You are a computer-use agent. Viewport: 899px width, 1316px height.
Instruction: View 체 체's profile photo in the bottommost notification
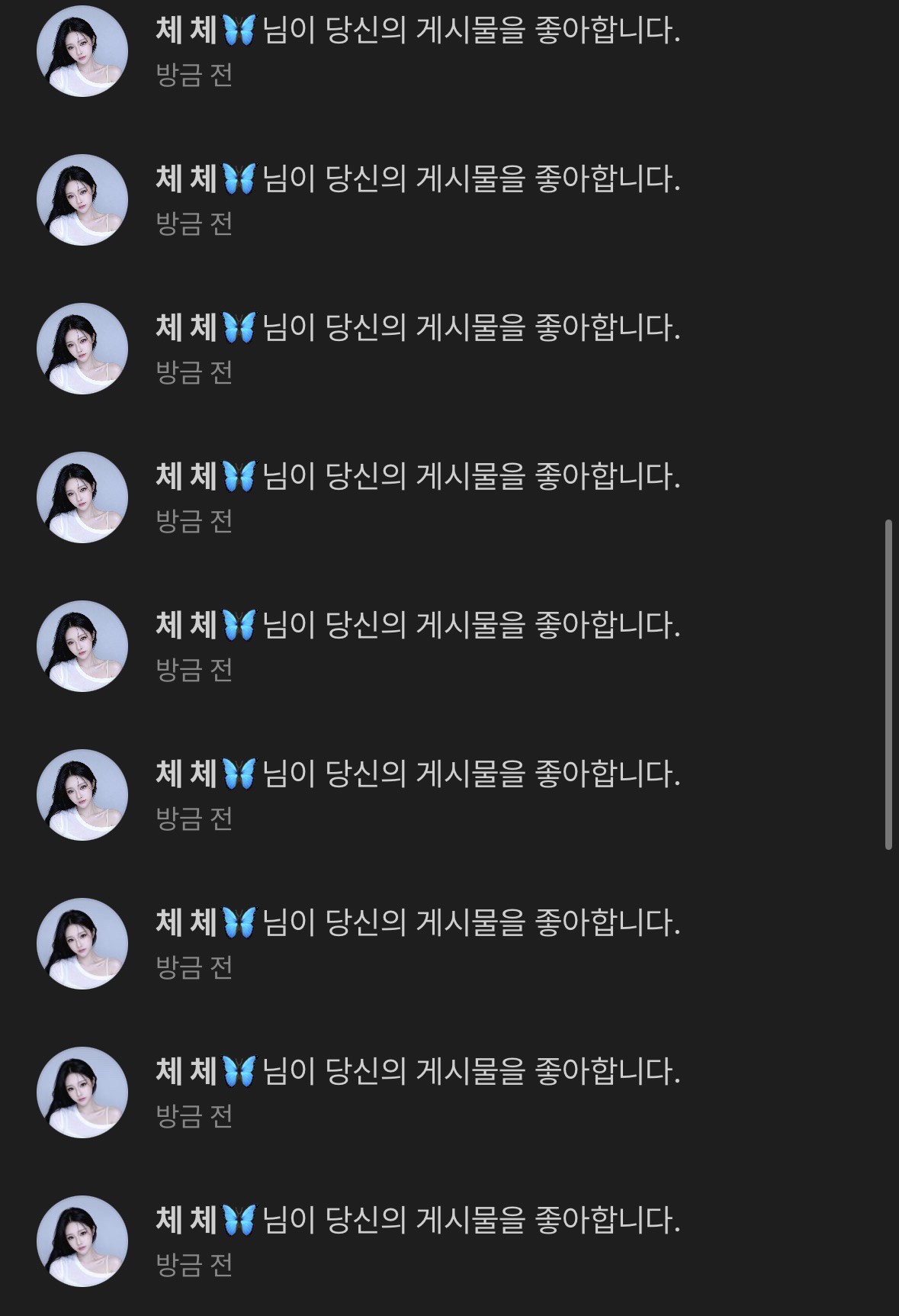pyautogui.click(x=82, y=1241)
